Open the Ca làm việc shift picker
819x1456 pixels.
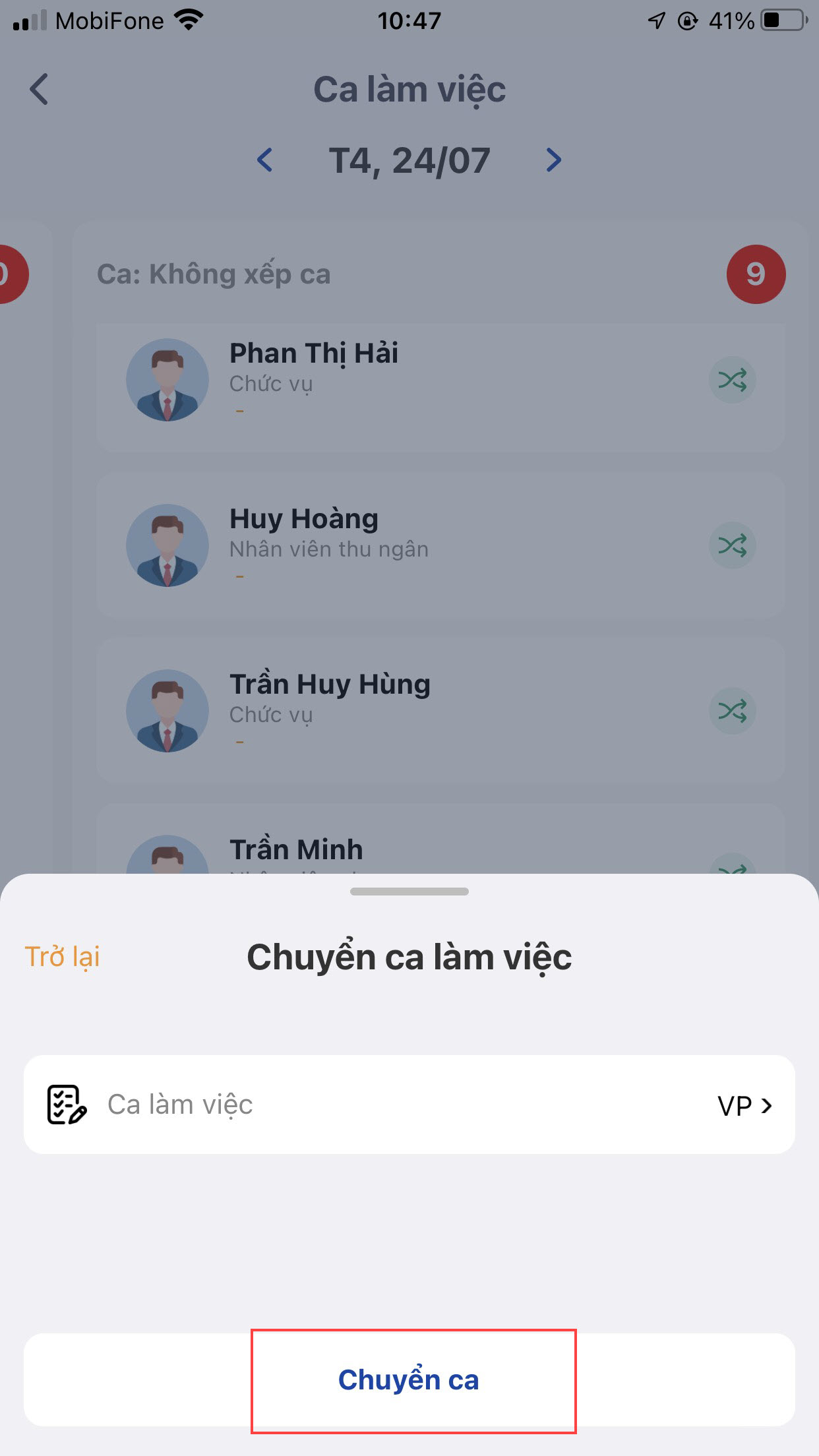pyautogui.click(x=409, y=1105)
